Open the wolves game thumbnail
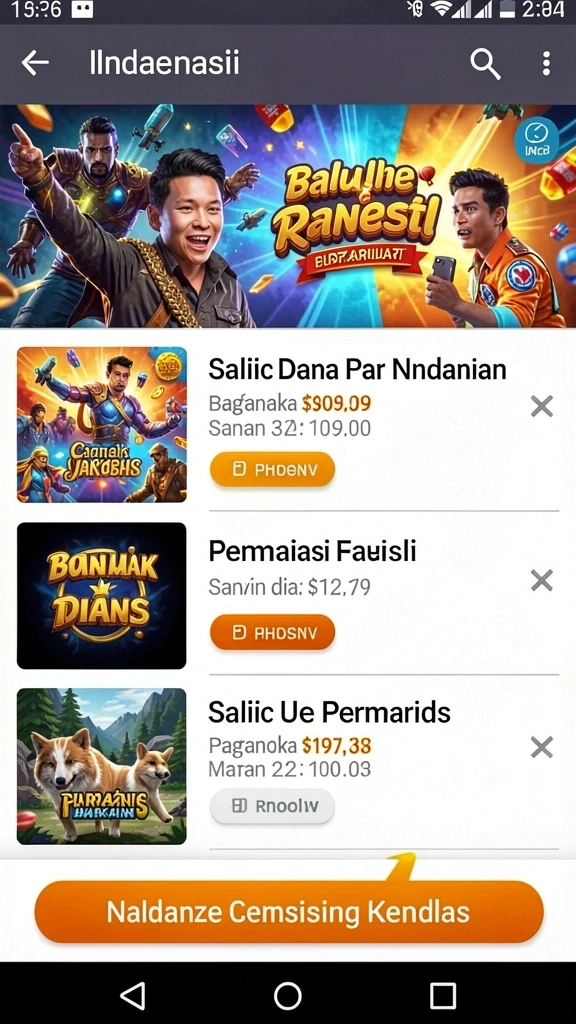Viewport: 576px width, 1024px height. [102, 766]
